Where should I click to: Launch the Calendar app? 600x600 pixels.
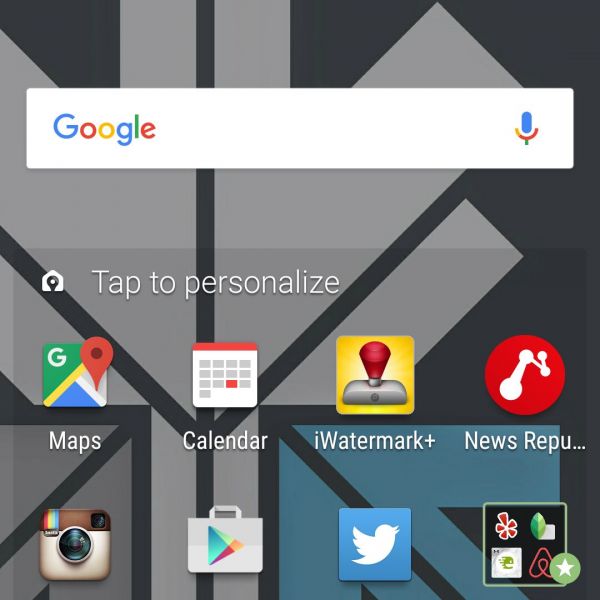point(225,375)
